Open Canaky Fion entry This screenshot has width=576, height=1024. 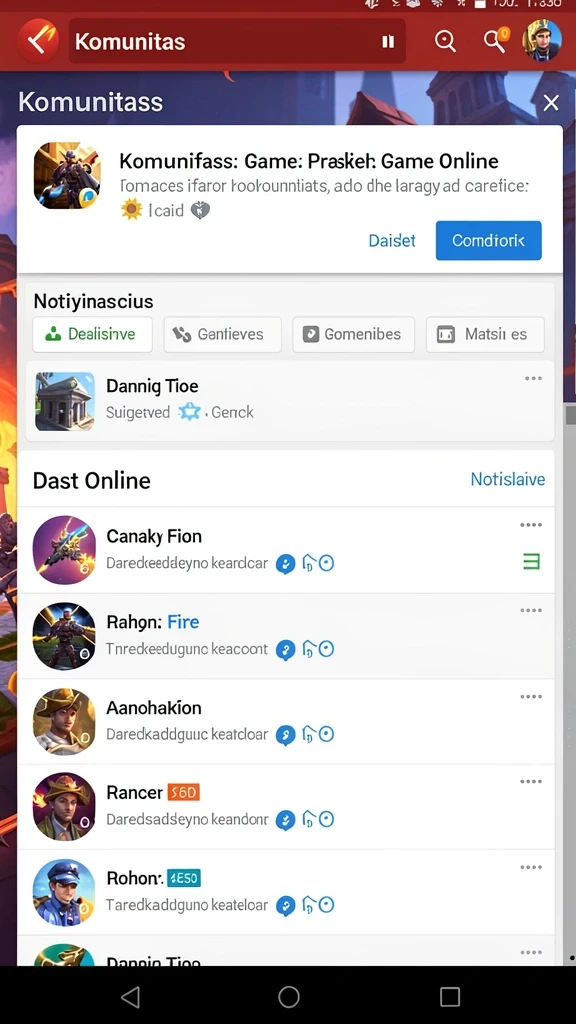click(x=286, y=550)
